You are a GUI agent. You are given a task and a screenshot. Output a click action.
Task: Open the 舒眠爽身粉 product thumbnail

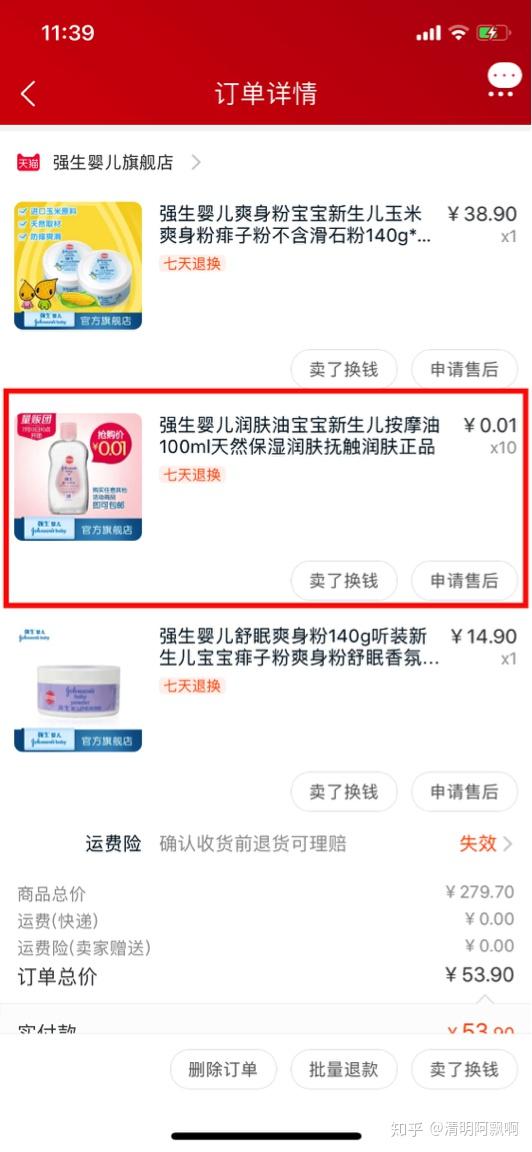tap(78, 688)
